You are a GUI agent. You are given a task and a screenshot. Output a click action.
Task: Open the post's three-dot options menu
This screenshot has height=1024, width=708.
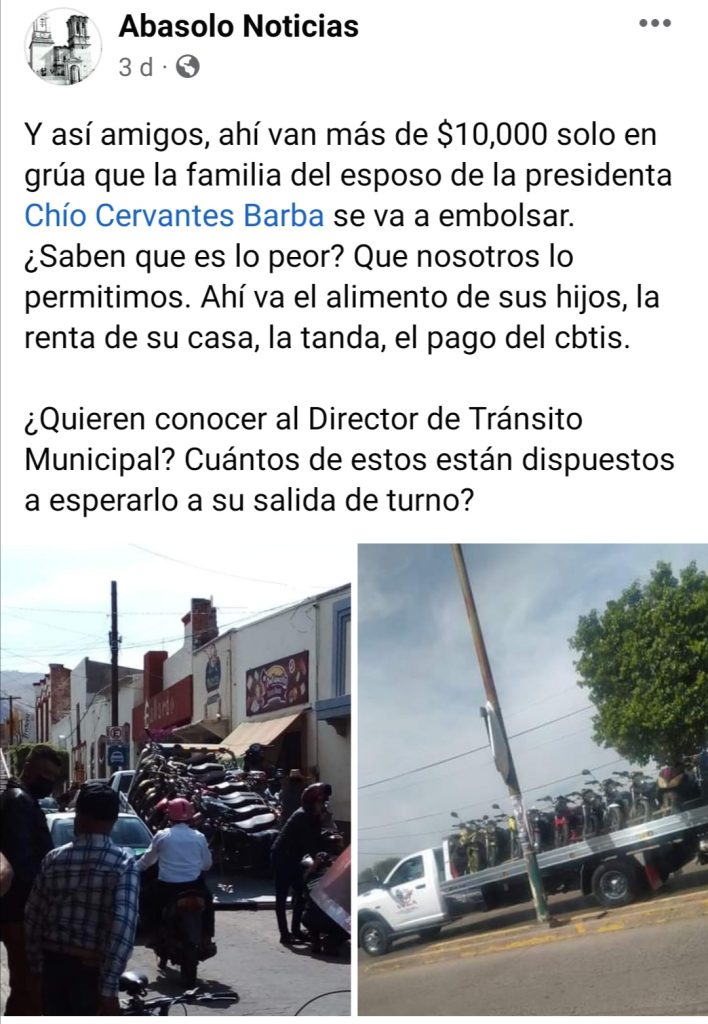(654, 23)
